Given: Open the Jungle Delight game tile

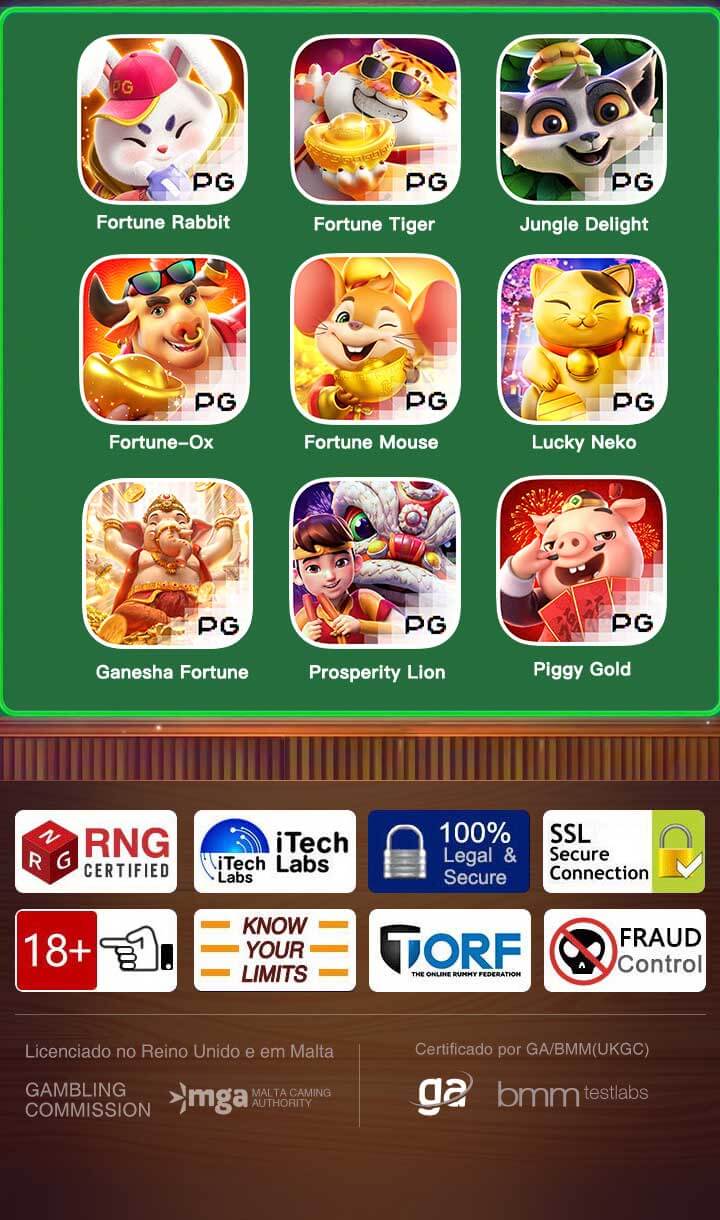Looking at the screenshot, I should [582, 120].
